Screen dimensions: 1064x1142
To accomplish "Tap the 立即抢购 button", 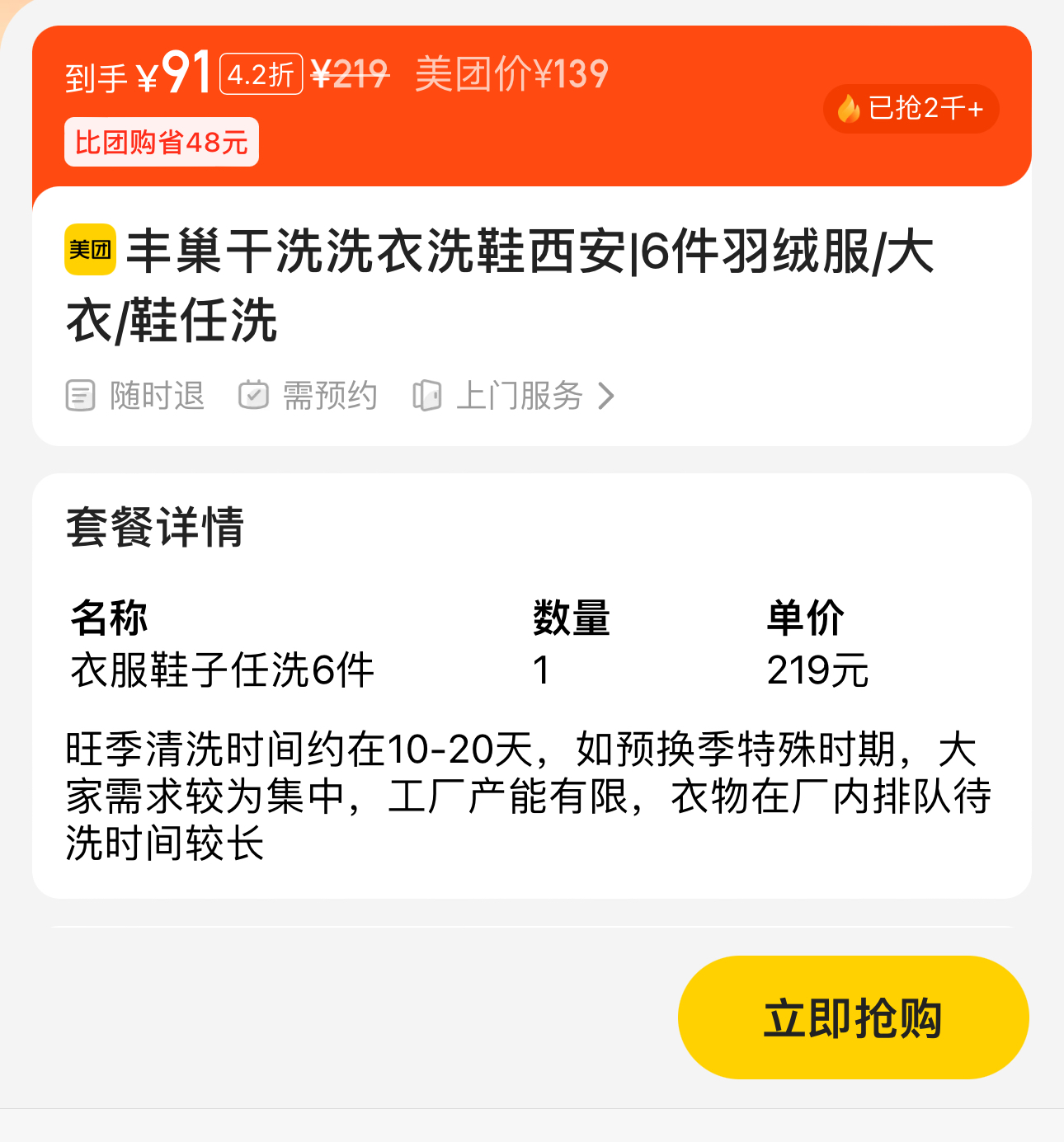I will [853, 1017].
